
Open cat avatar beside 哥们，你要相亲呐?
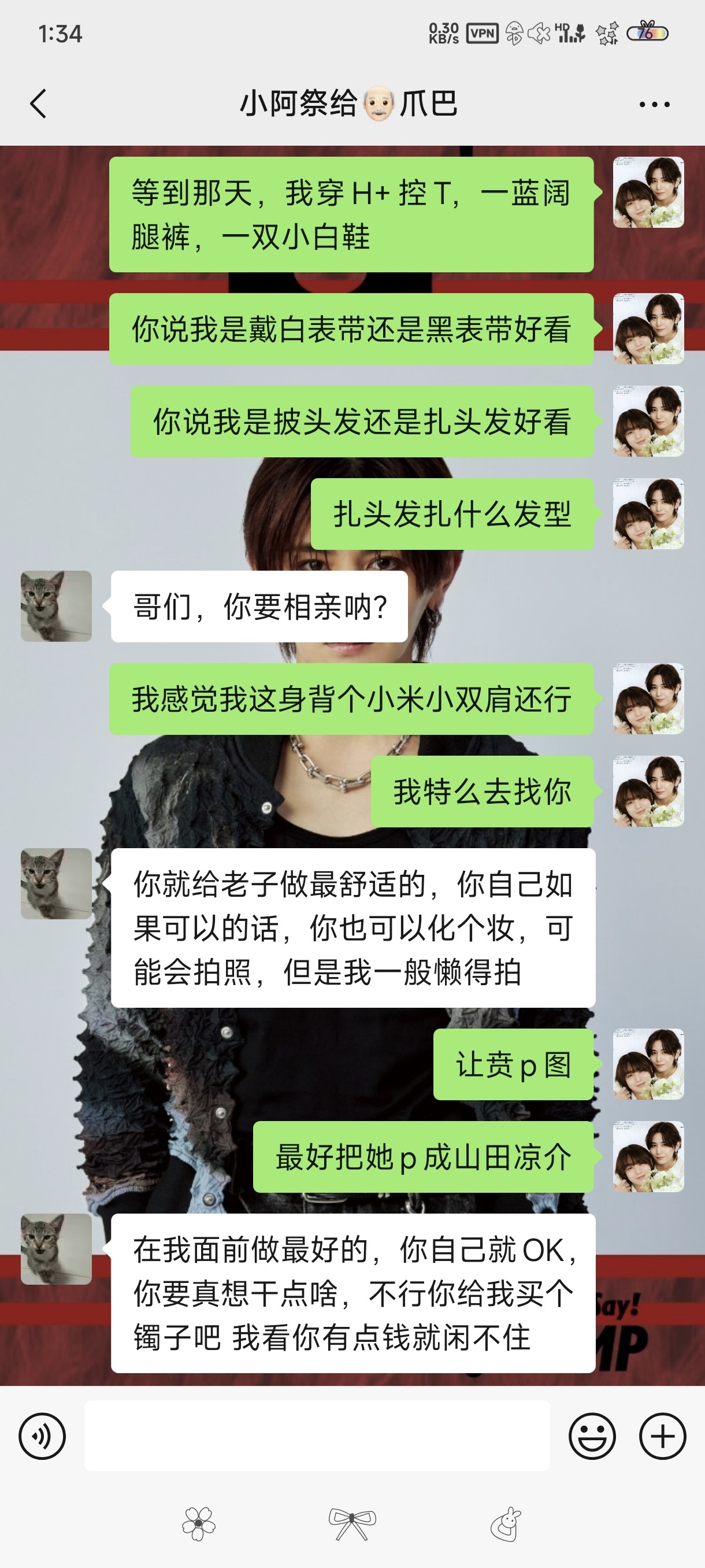[x=56, y=606]
